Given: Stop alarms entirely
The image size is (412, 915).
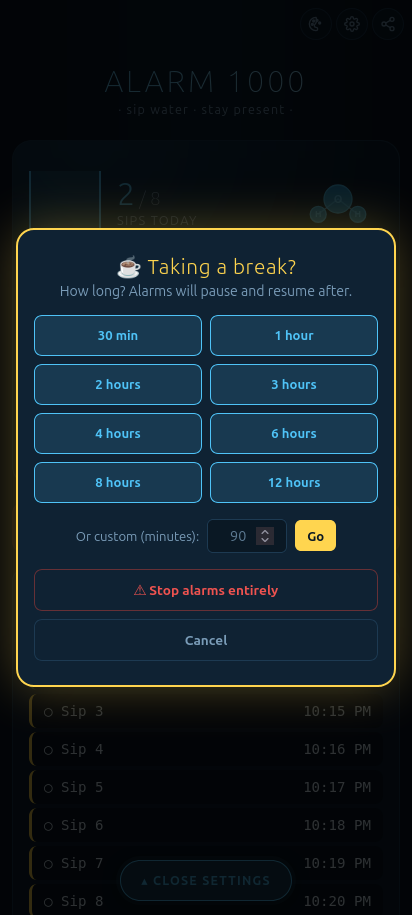Looking at the screenshot, I should point(206,590).
